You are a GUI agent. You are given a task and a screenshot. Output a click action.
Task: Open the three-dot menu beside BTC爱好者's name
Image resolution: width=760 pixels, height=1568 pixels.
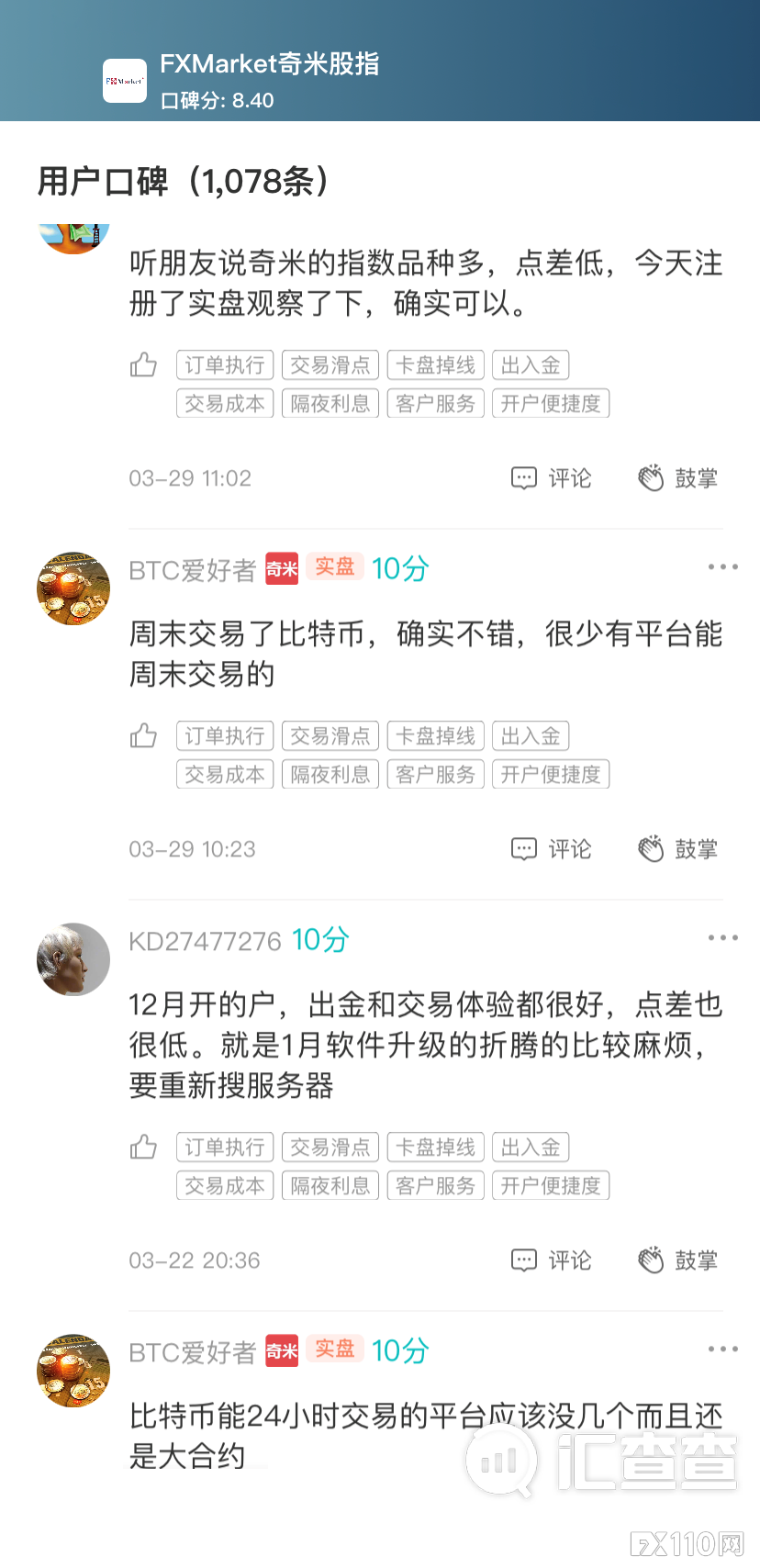(723, 566)
